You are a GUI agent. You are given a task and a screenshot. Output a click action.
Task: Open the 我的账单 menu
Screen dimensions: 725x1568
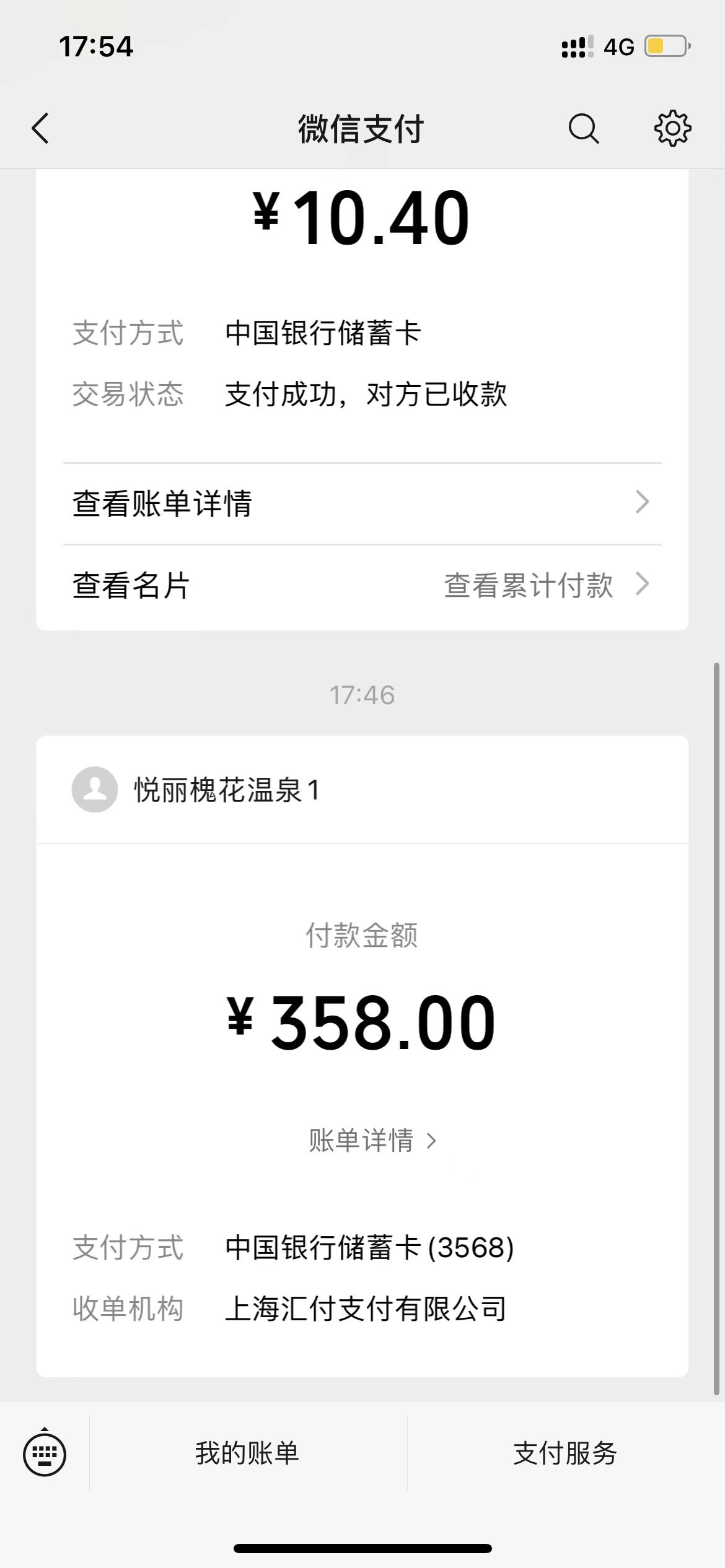(247, 1453)
